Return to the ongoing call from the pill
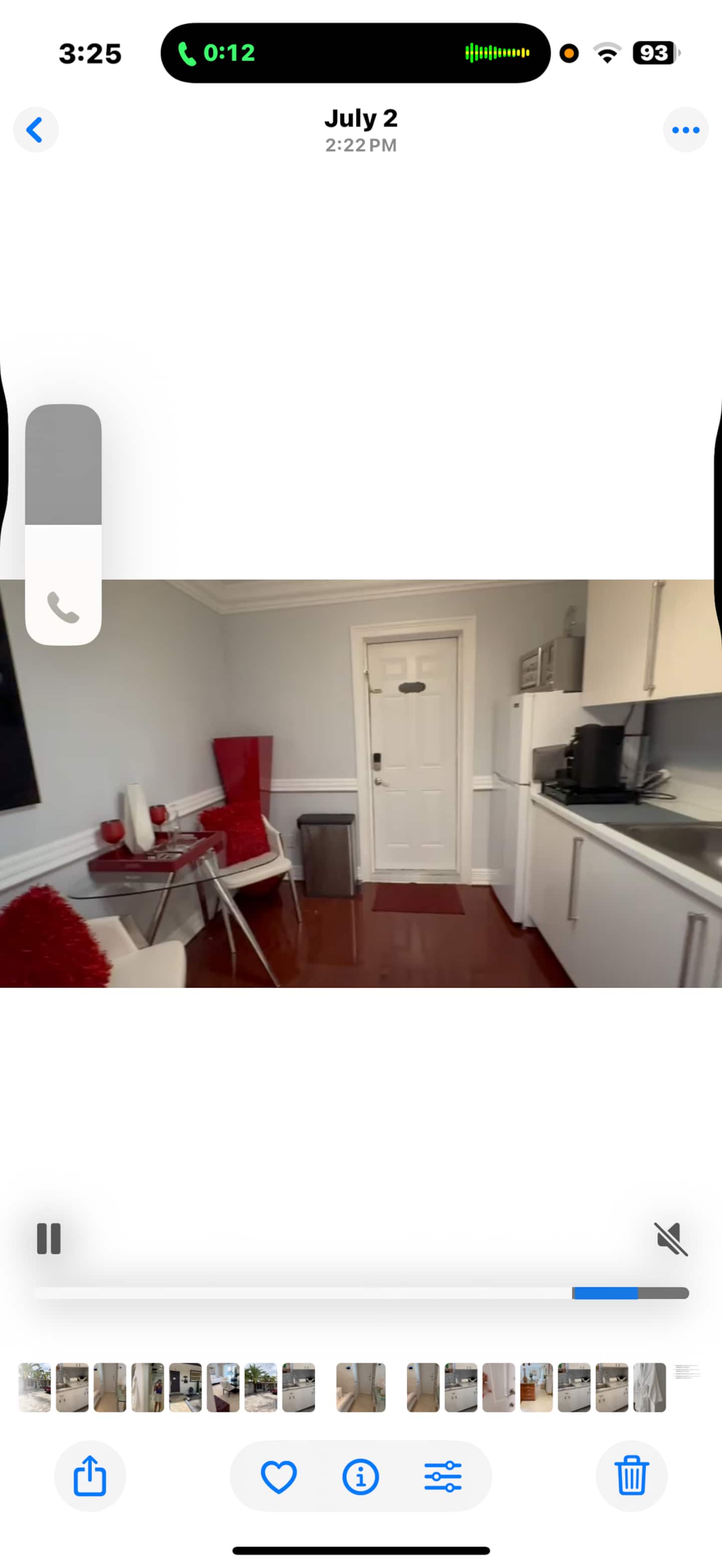The image size is (722, 1568). tap(355, 53)
